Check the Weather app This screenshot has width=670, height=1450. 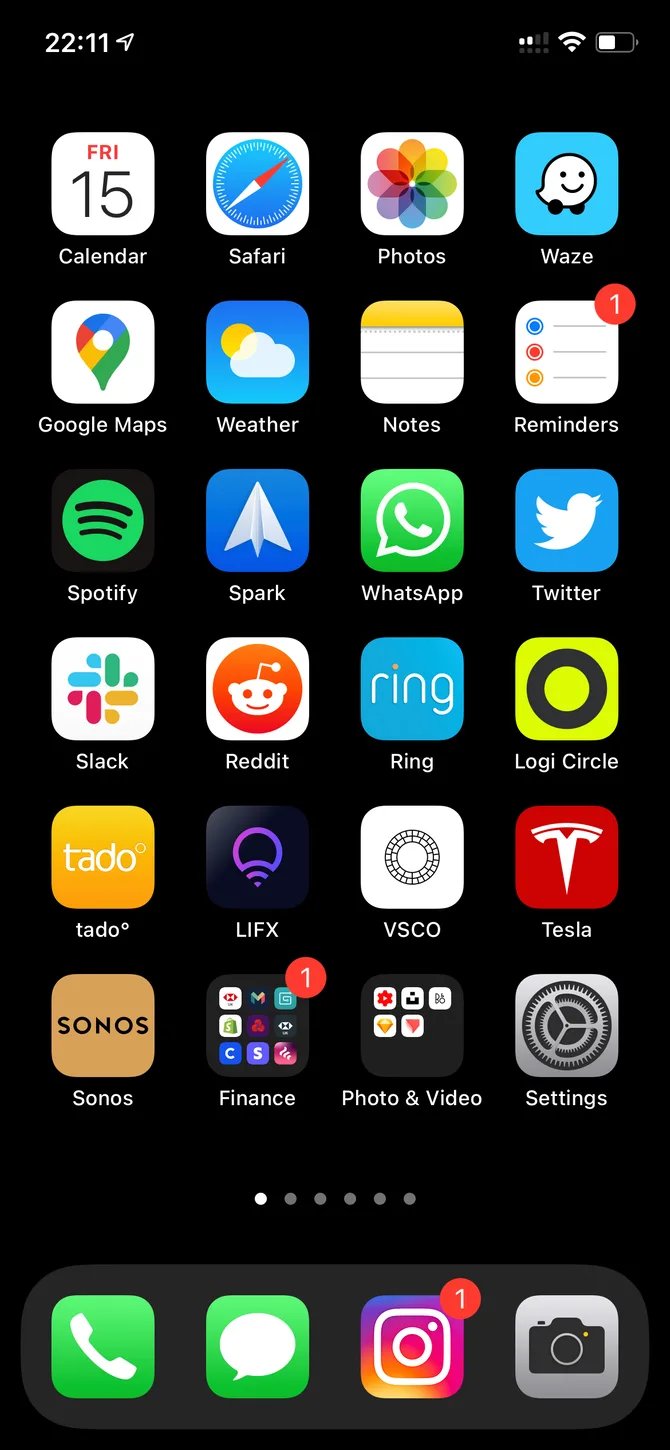pyautogui.click(x=257, y=352)
